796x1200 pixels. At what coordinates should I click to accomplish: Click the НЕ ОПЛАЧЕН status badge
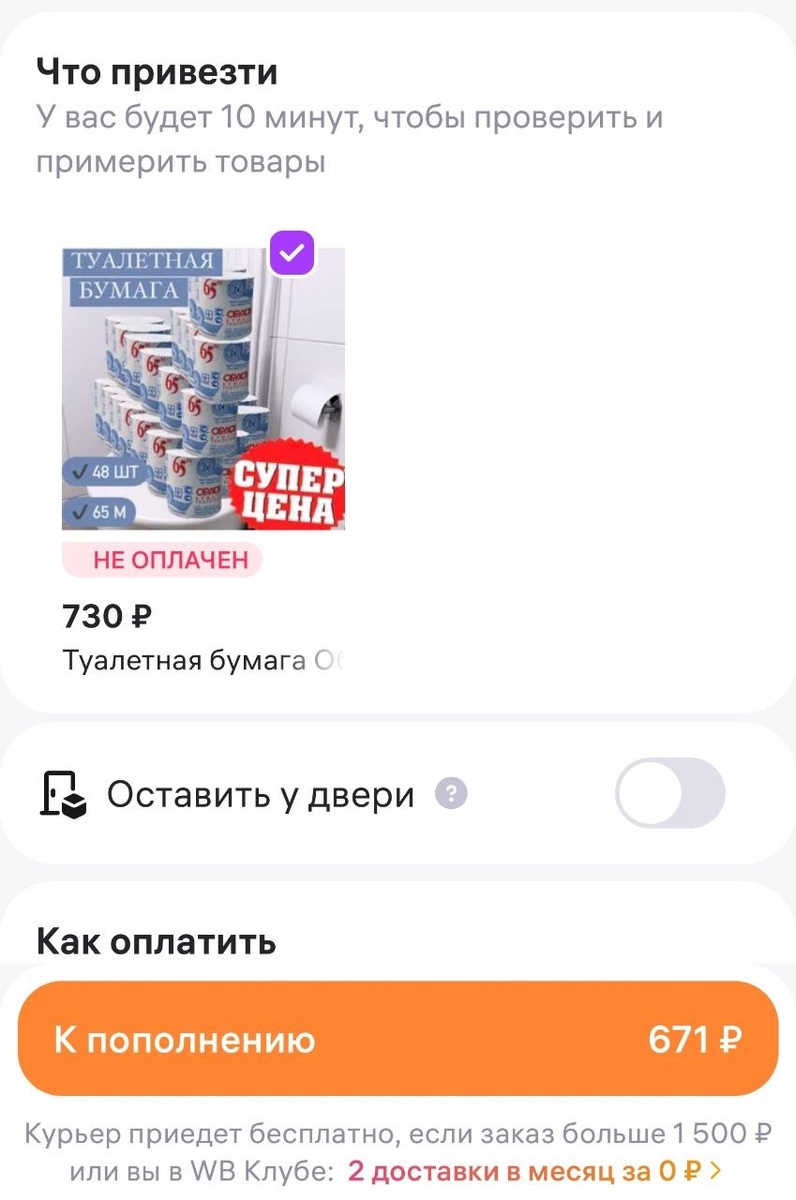tap(161, 561)
